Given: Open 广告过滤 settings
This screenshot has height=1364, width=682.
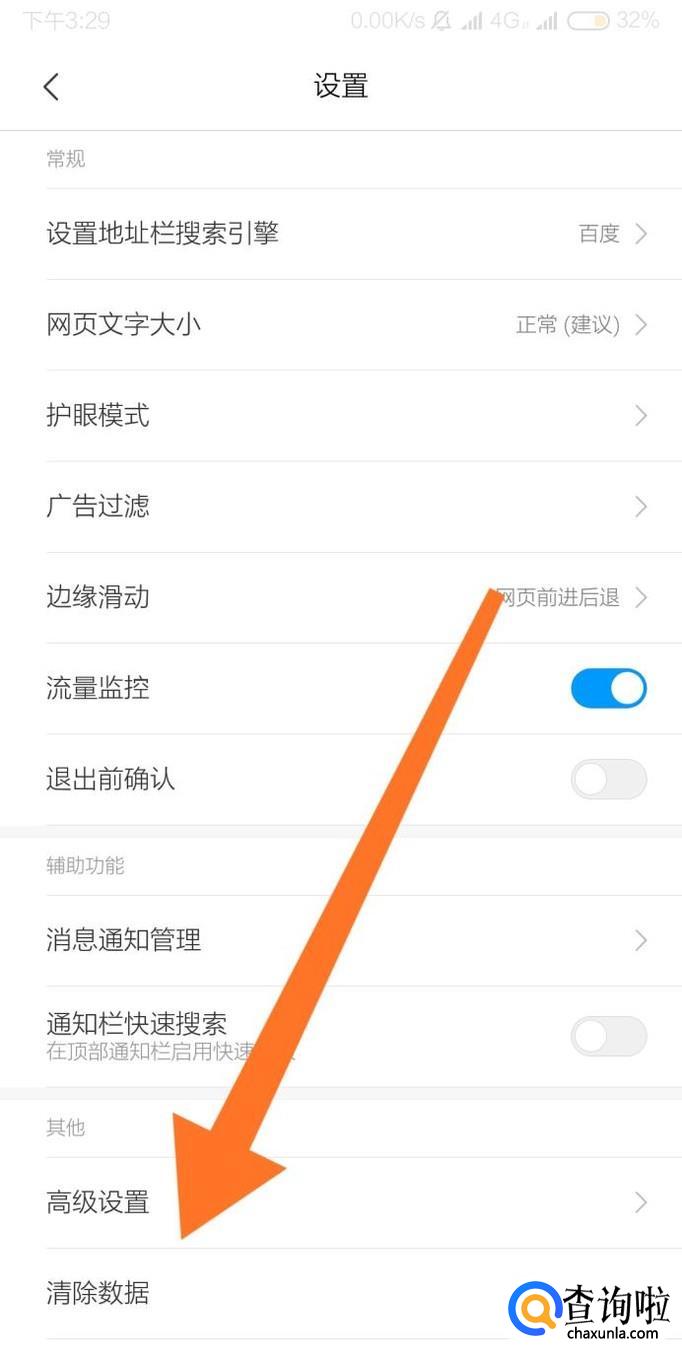Looking at the screenshot, I should [x=340, y=507].
